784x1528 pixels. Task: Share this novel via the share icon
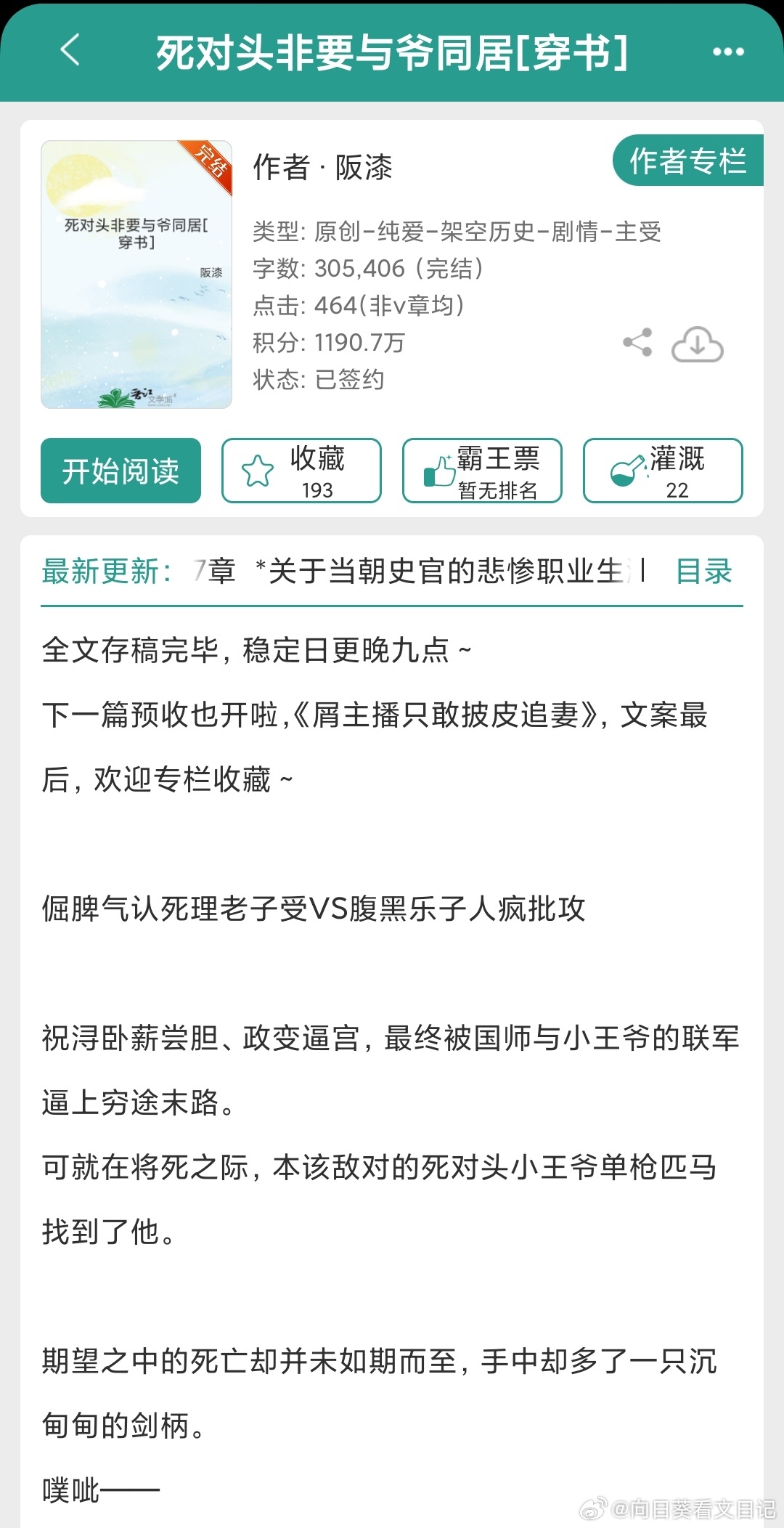point(637,343)
